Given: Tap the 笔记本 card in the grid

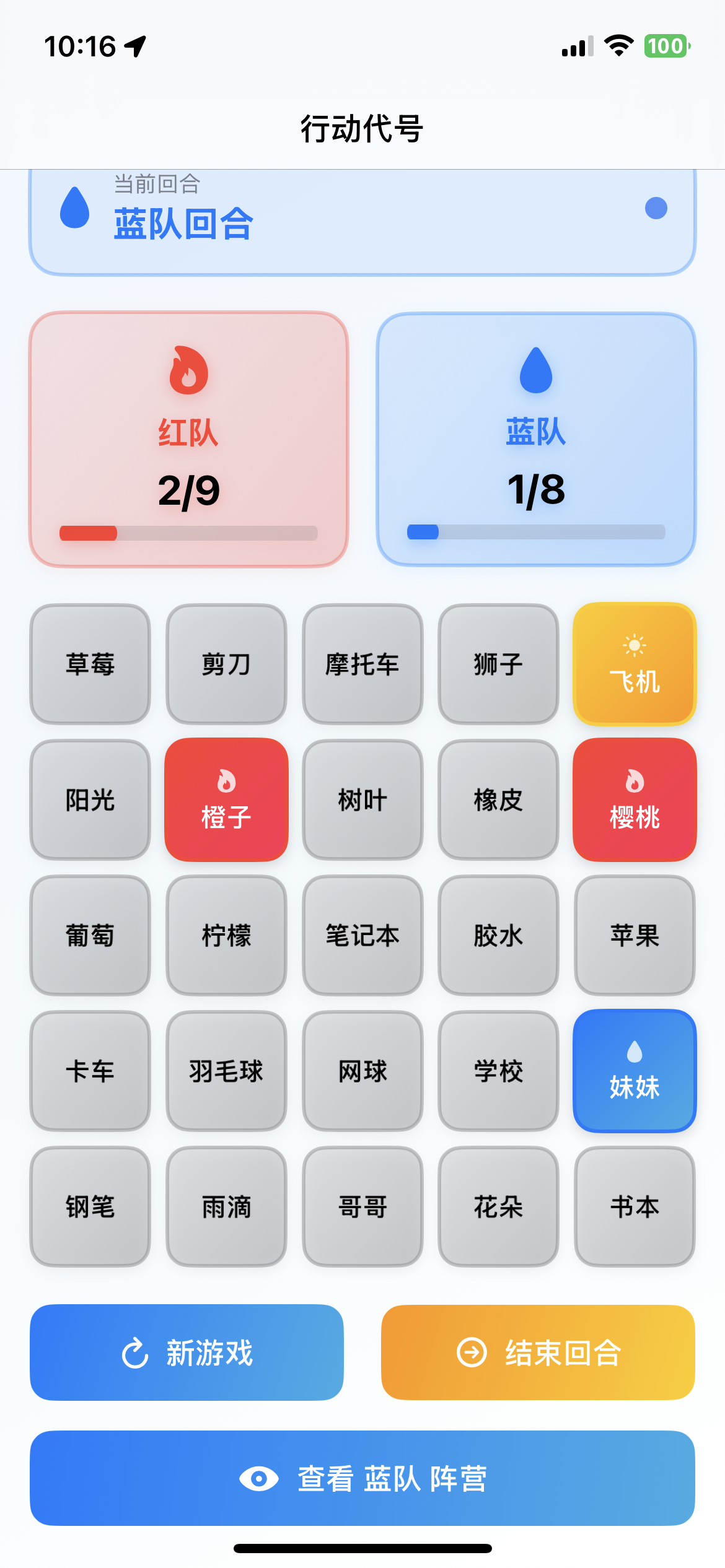Looking at the screenshot, I should [x=362, y=936].
